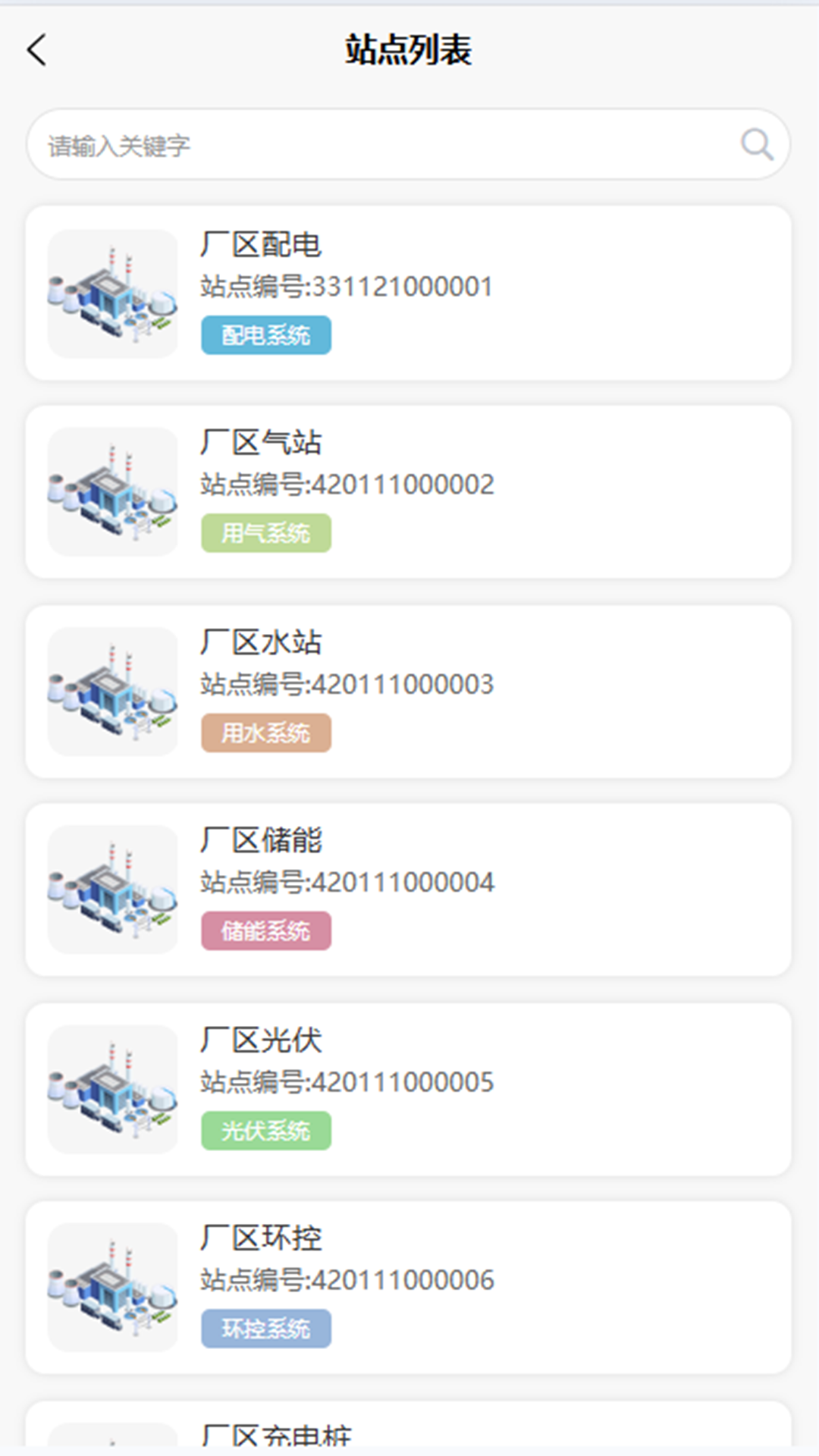Tap the back arrow at top left

click(x=36, y=50)
